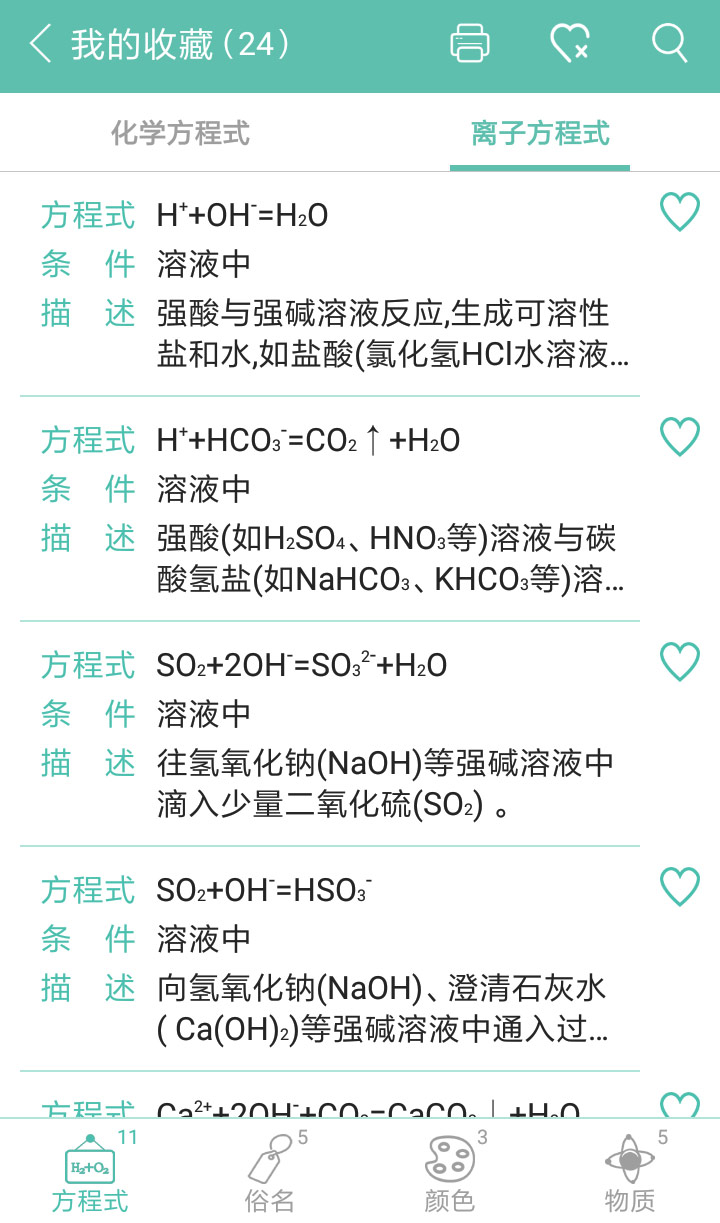
Task: Switch to the 化学方程式 tab
Action: coord(180,132)
